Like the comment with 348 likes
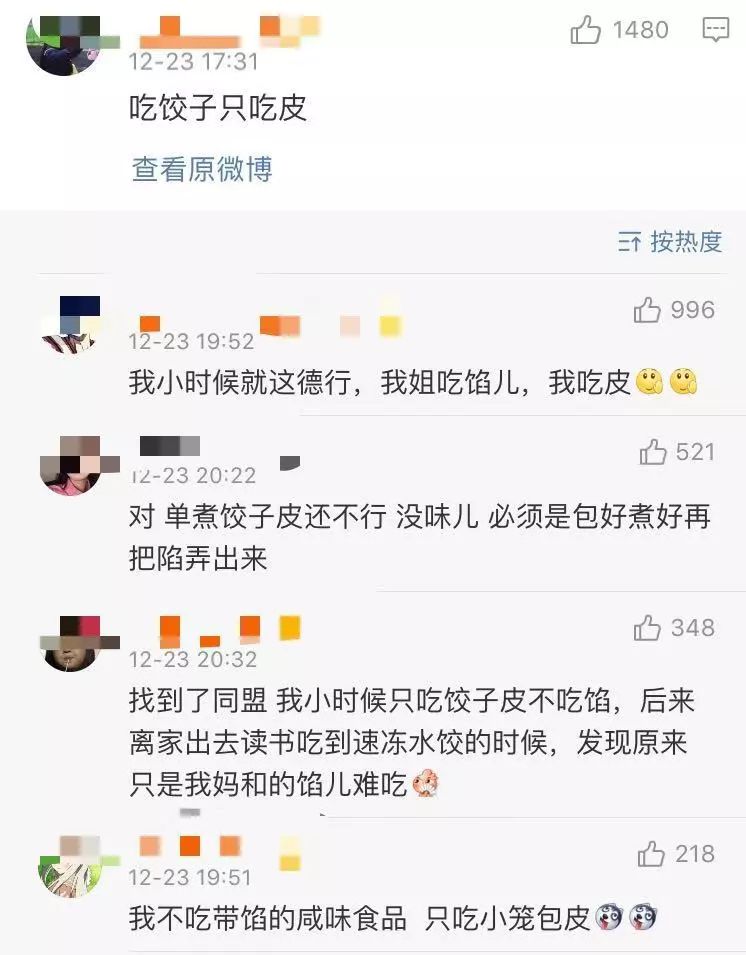Image resolution: width=746 pixels, height=955 pixels. (x=647, y=629)
